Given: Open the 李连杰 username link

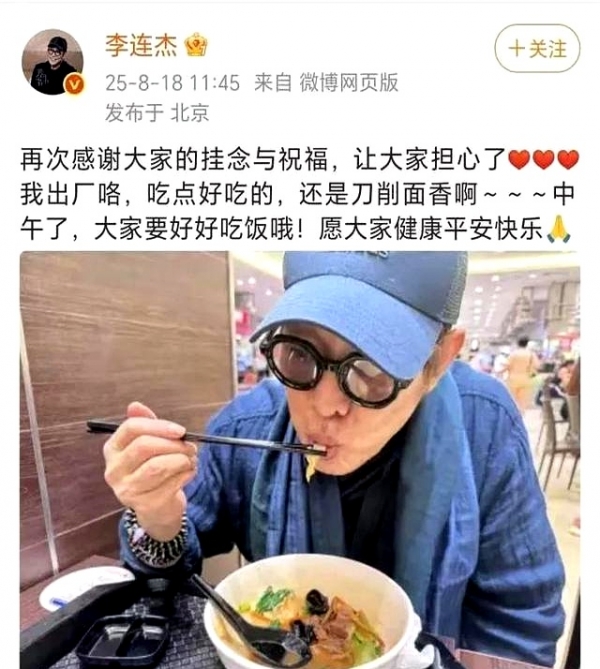Looking at the screenshot, I should 142,45.
